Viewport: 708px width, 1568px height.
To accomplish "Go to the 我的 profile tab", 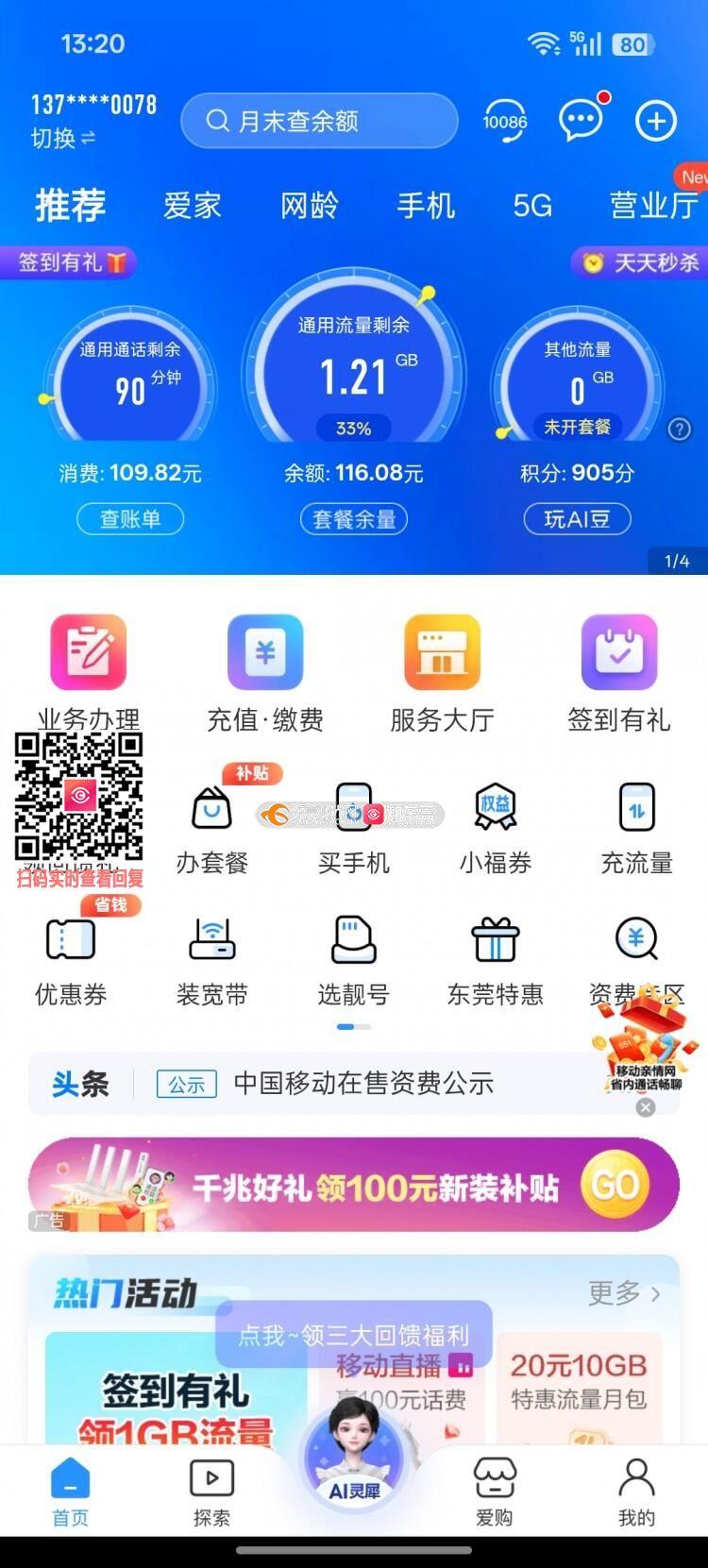I will pos(636,1492).
